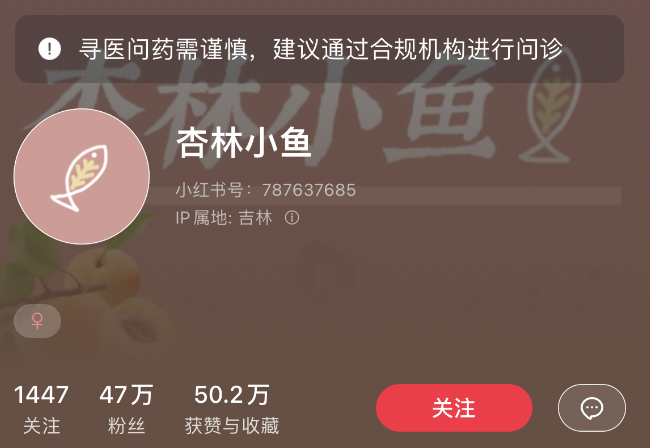
Task: Copy the 小红书号 787637685
Action: click(308, 190)
